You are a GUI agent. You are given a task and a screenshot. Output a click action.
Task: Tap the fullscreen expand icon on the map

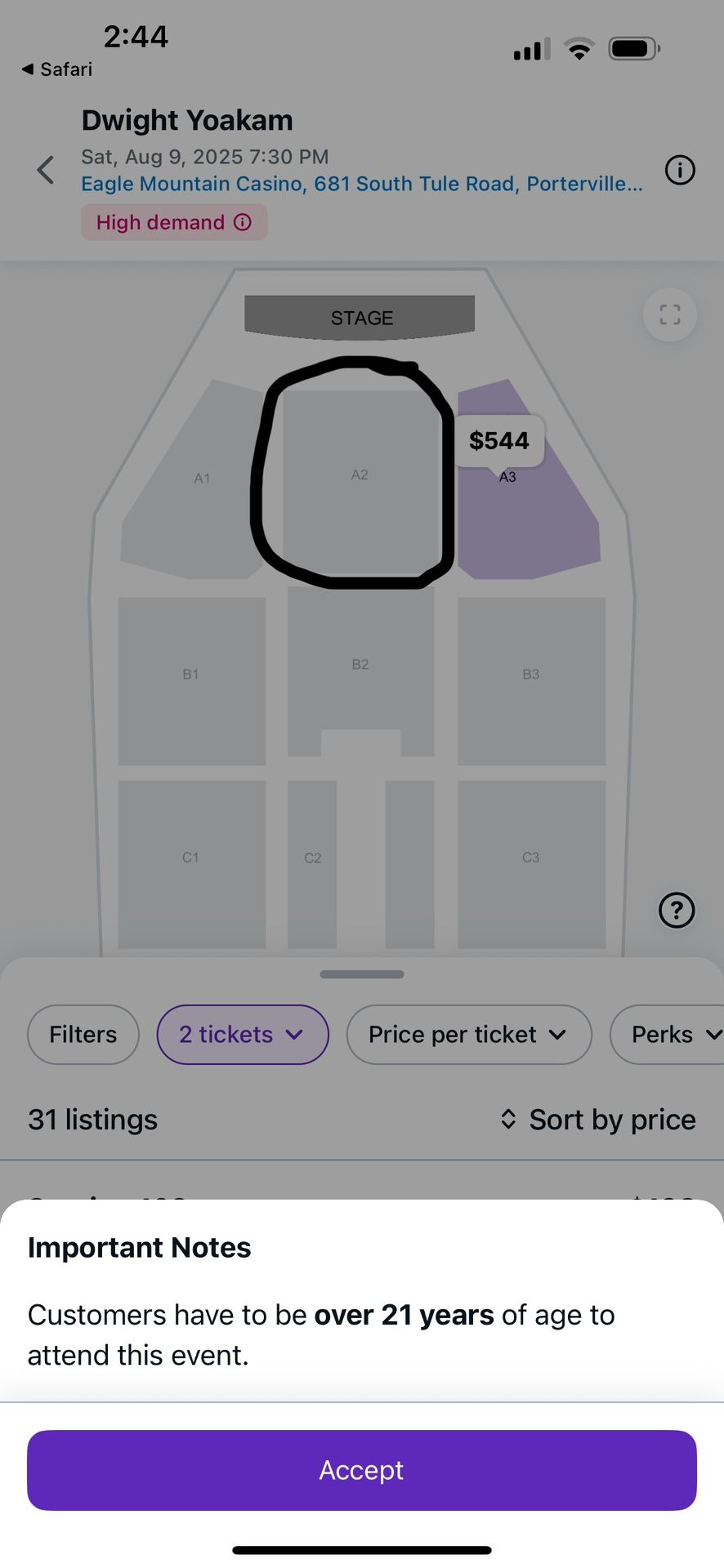tap(669, 315)
